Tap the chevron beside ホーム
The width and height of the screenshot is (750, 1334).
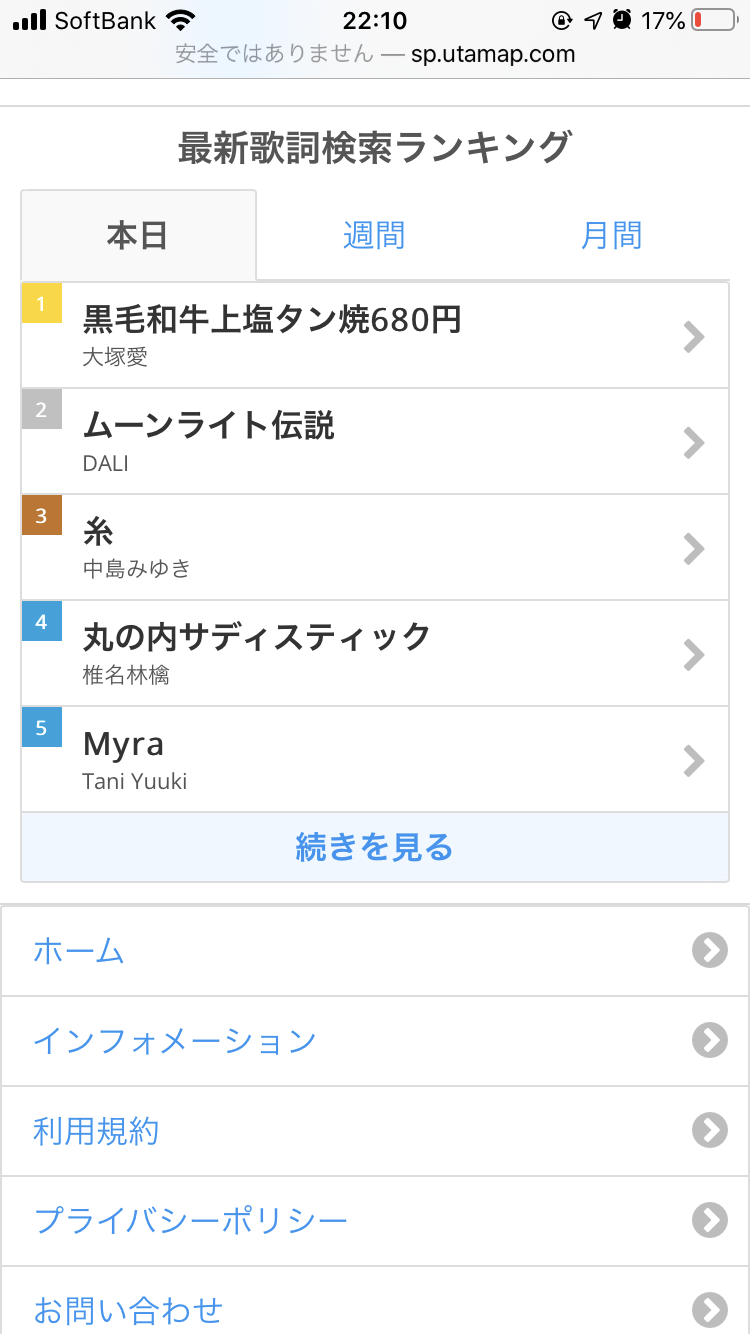709,951
